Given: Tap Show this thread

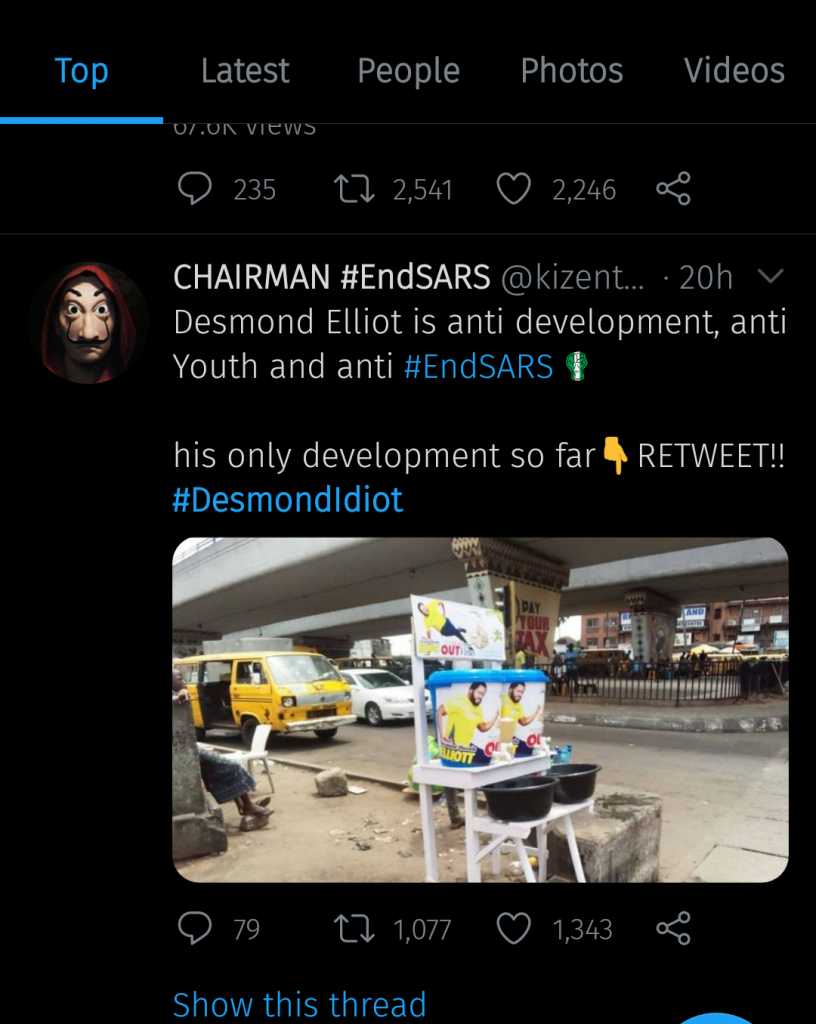Looking at the screenshot, I should pos(299,1003).
